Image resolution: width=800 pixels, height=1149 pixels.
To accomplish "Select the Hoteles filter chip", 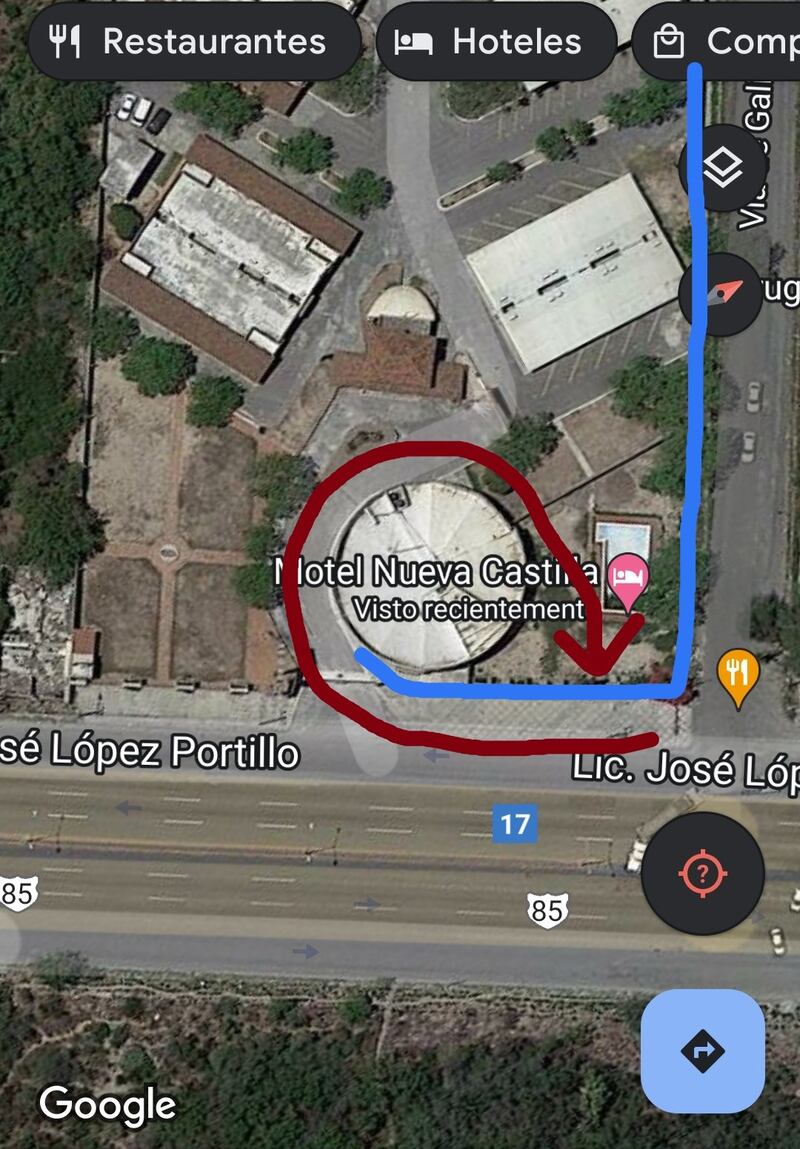I will click(495, 42).
